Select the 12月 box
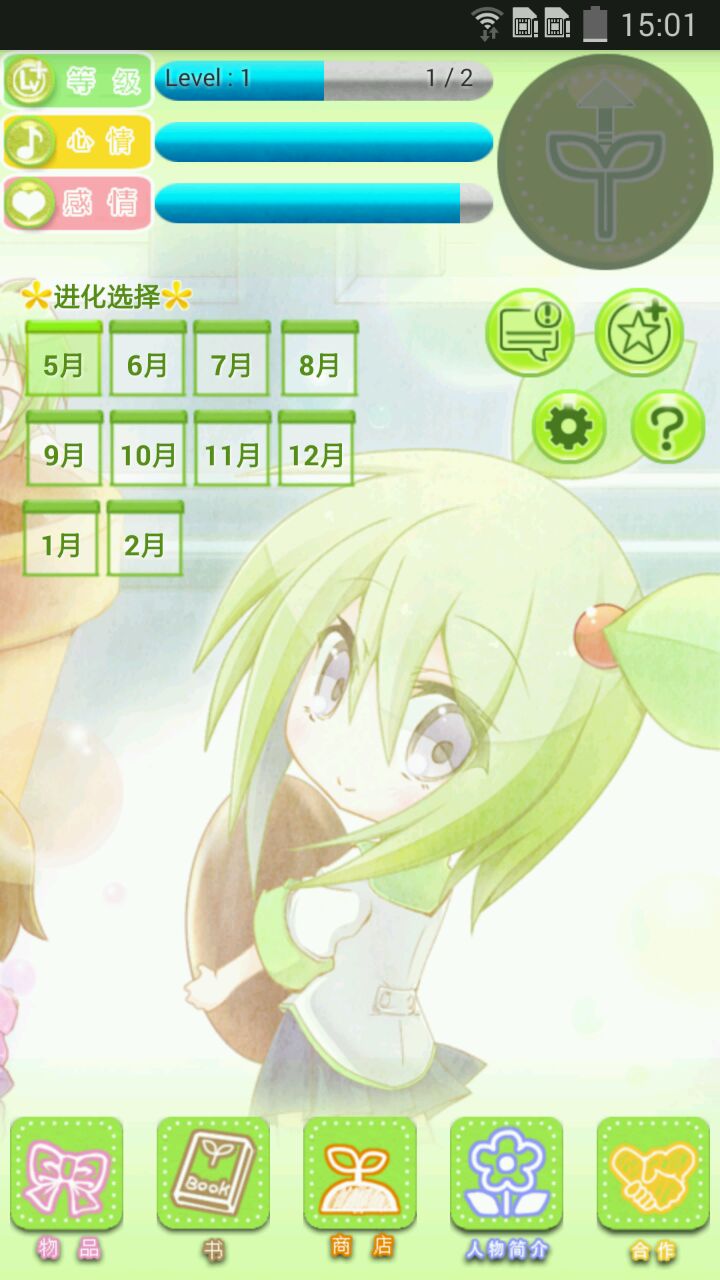This screenshot has width=720, height=1280. [x=316, y=450]
